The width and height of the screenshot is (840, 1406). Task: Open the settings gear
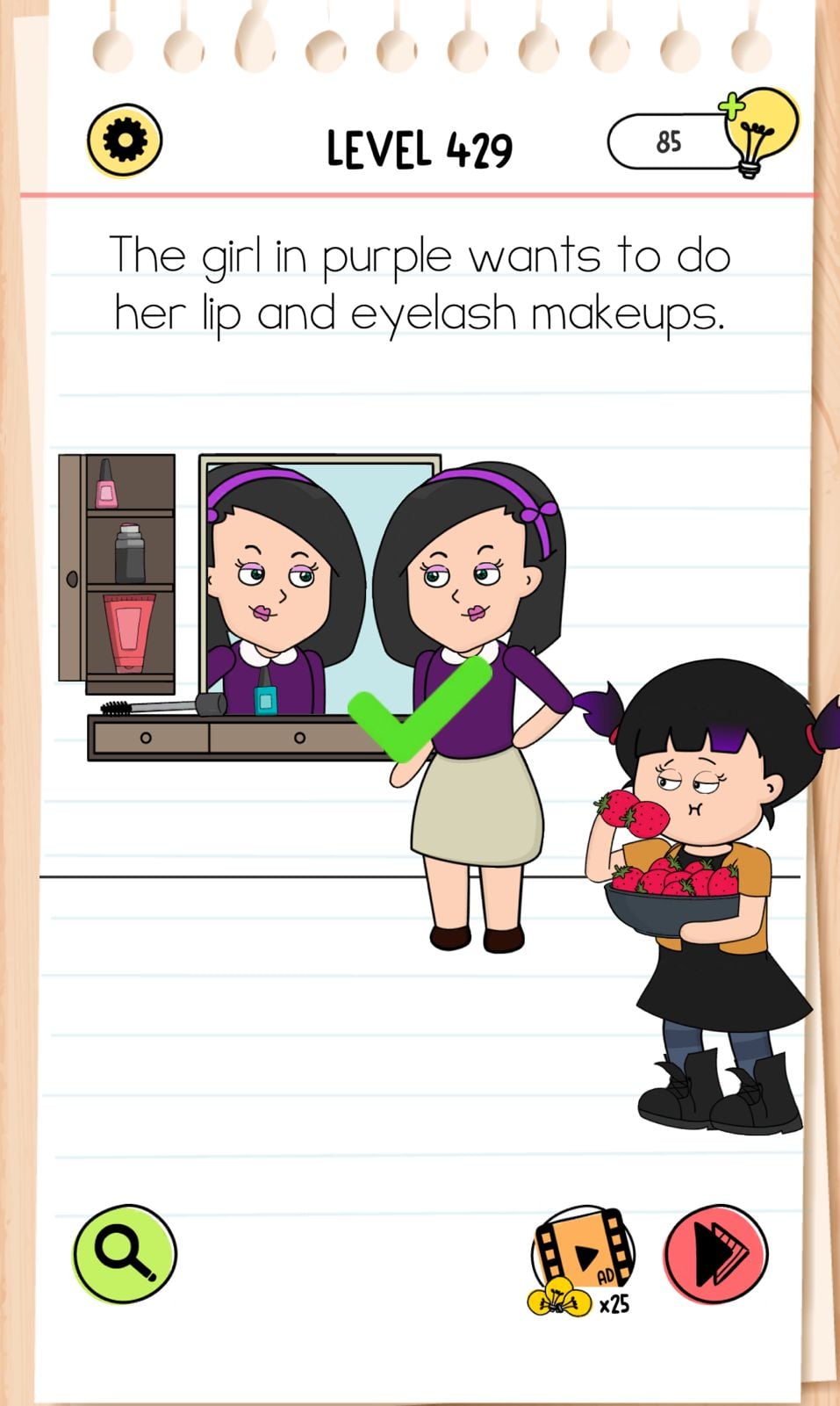coord(125,141)
